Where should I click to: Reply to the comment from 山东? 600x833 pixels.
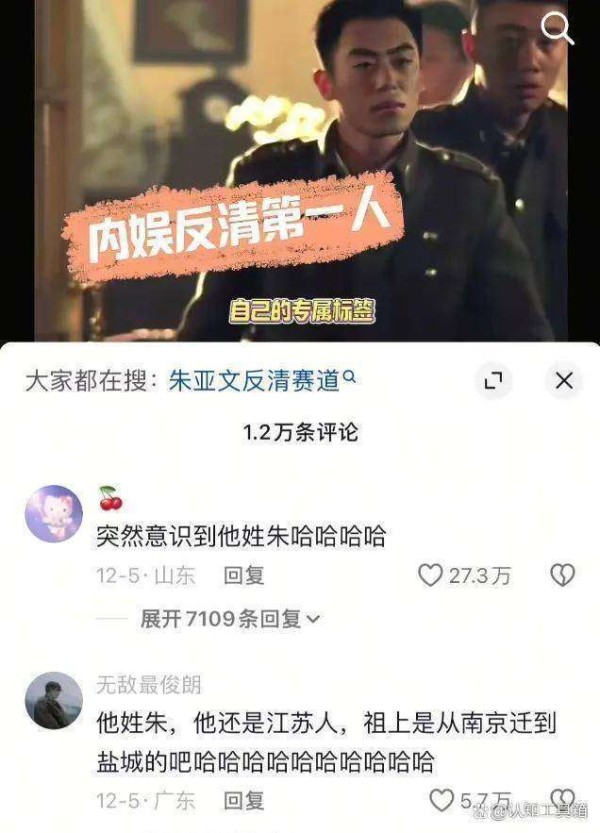[x=244, y=576]
